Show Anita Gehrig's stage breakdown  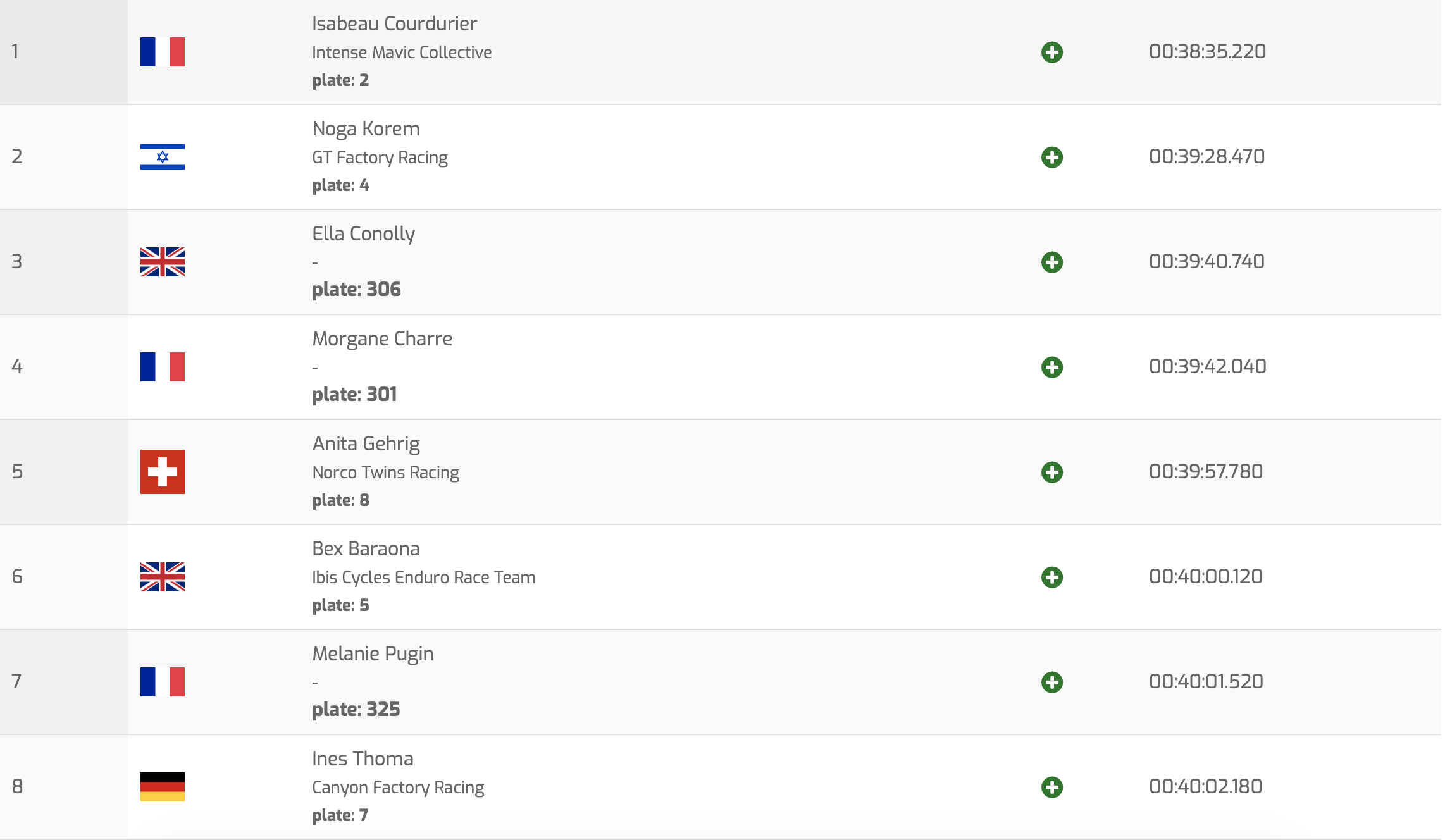coord(1051,472)
